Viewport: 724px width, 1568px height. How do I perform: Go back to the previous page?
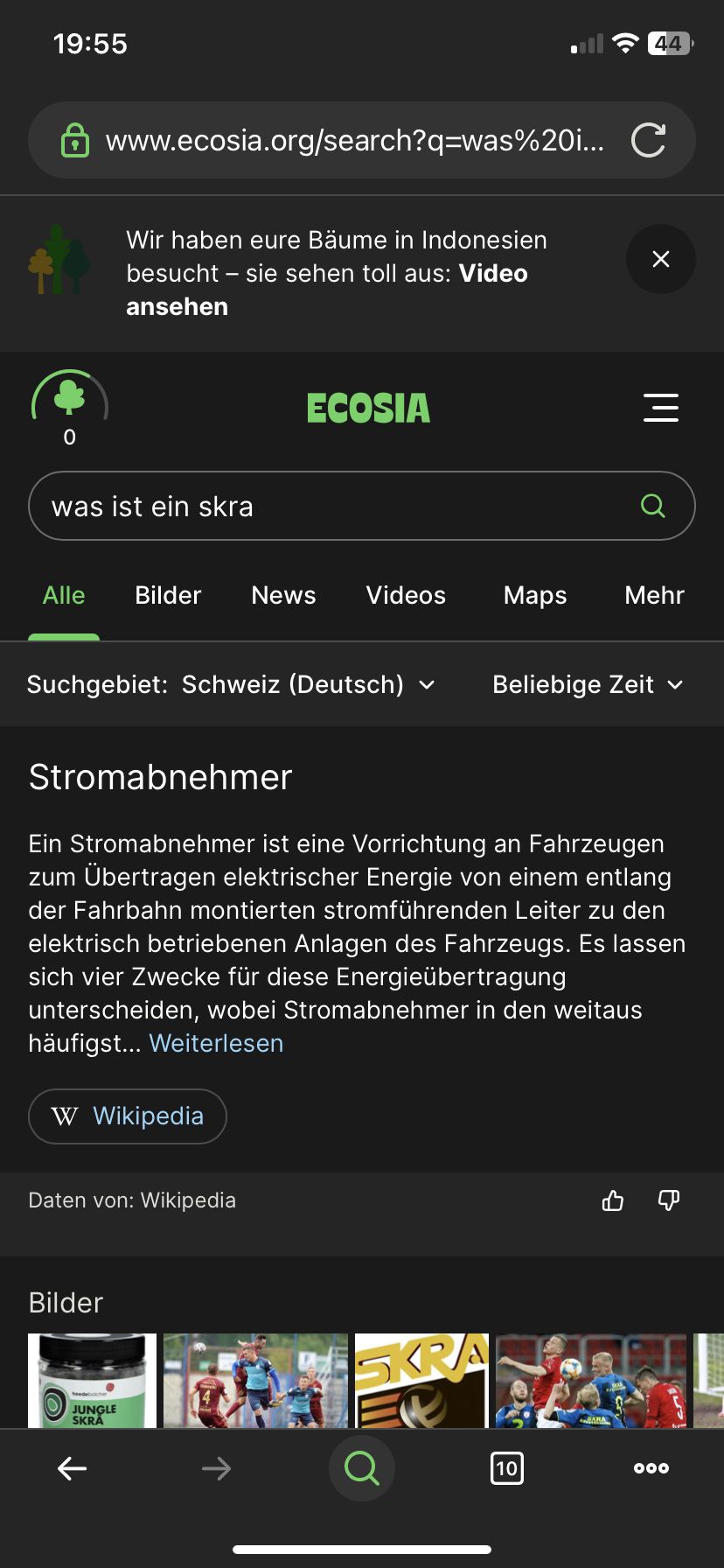(72, 1468)
